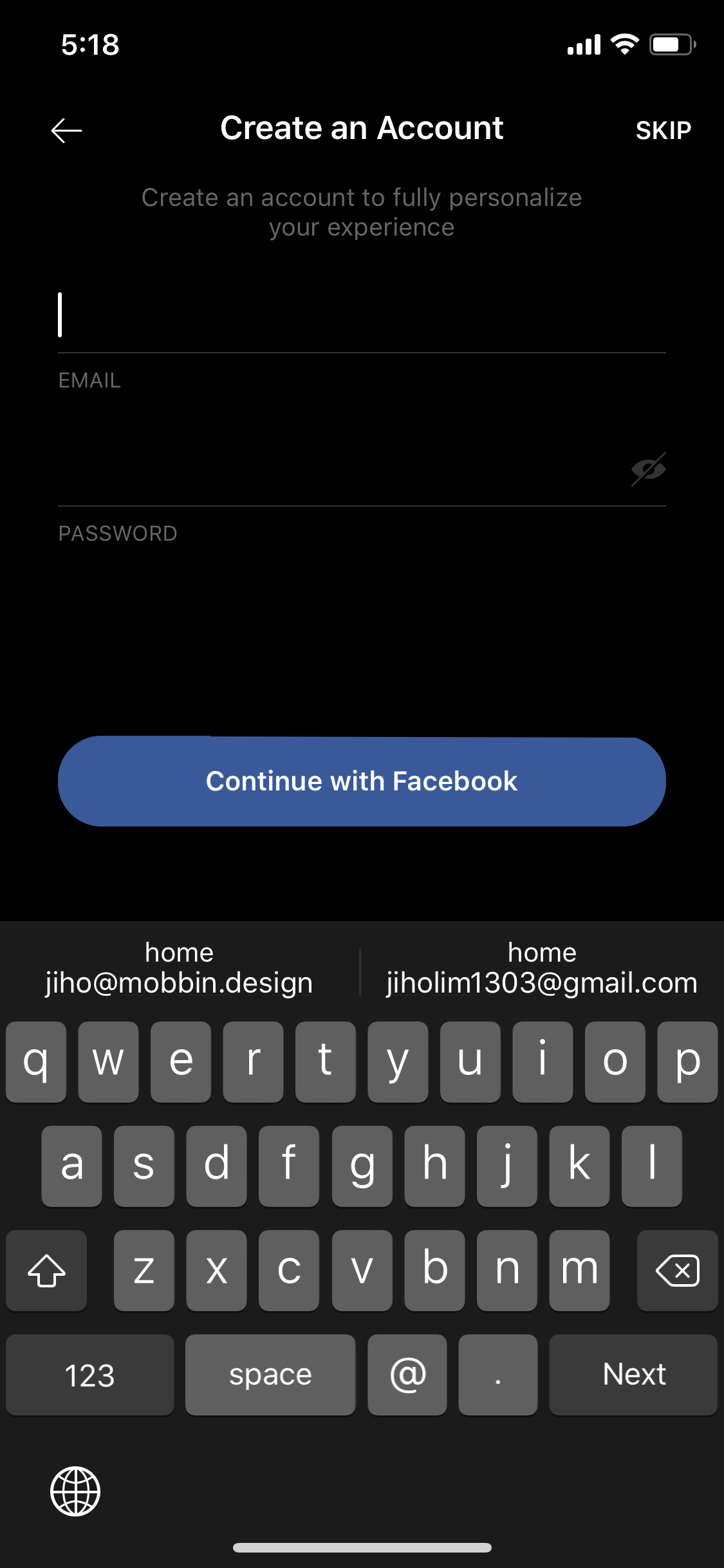The height and width of the screenshot is (1568, 724).
Task: Go back with the arrow icon
Action: 66,131
